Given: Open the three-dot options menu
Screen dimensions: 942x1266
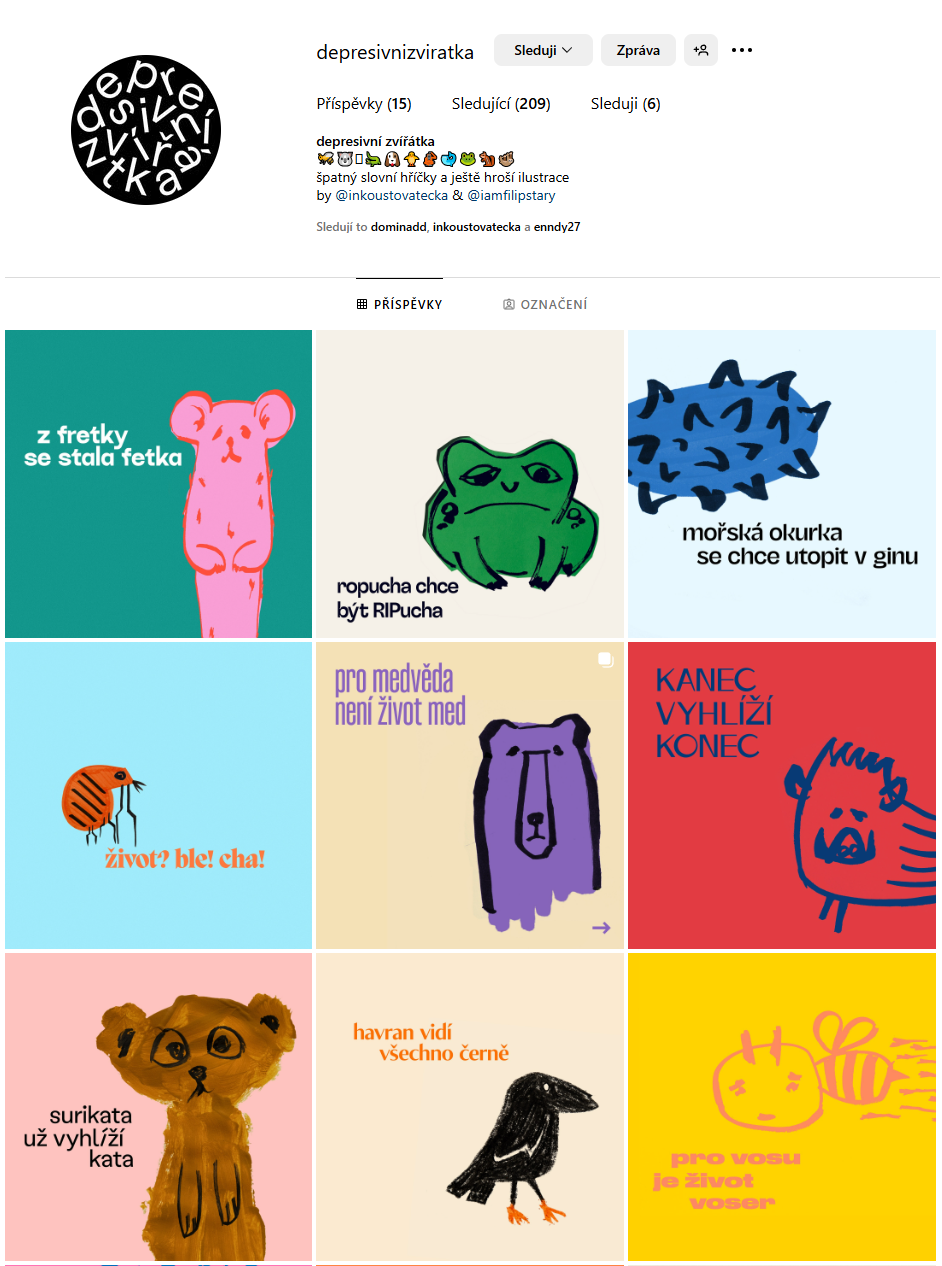Looking at the screenshot, I should 742,50.
